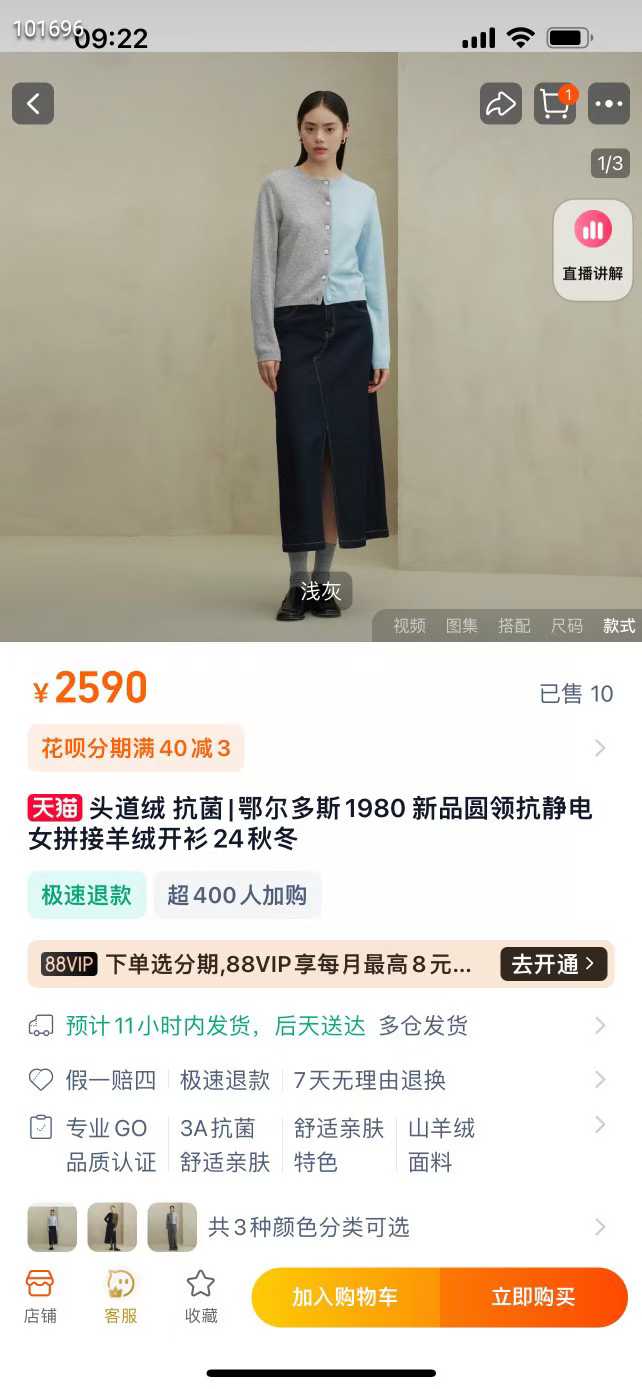Open the 直播讲解 live explanation button
The width and height of the screenshot is (642, 1389).
[x=593, y=250]
